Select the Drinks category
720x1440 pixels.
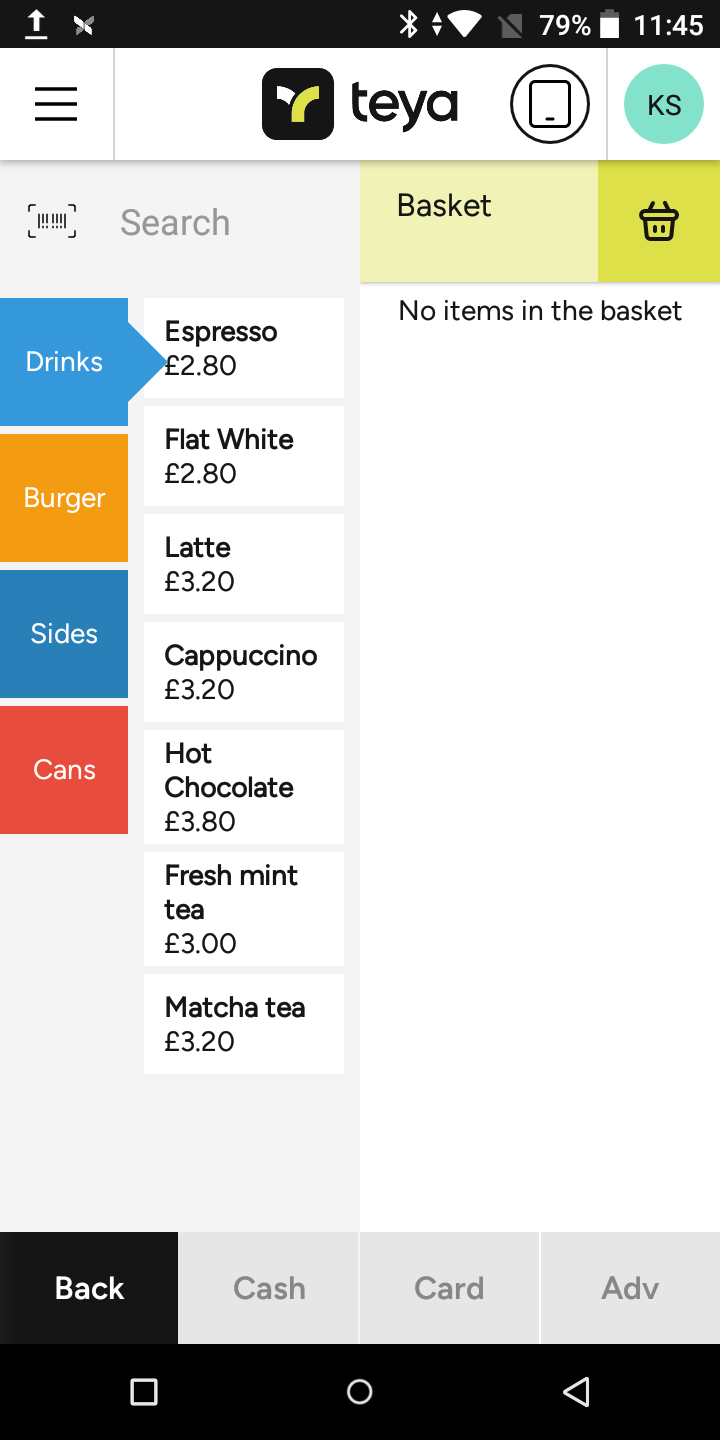point(64,362)
